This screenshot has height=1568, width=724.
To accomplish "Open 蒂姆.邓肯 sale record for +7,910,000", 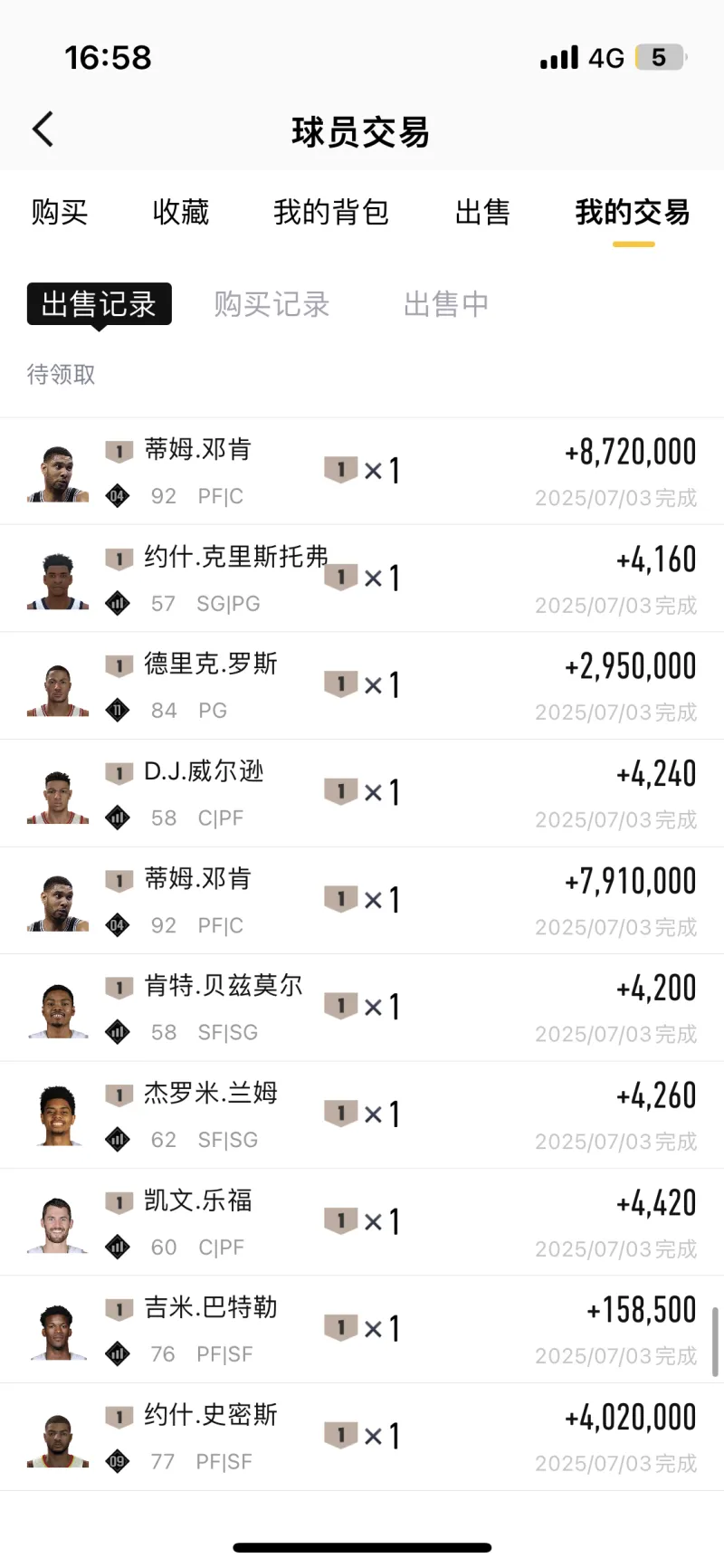I will coord(362,900).
